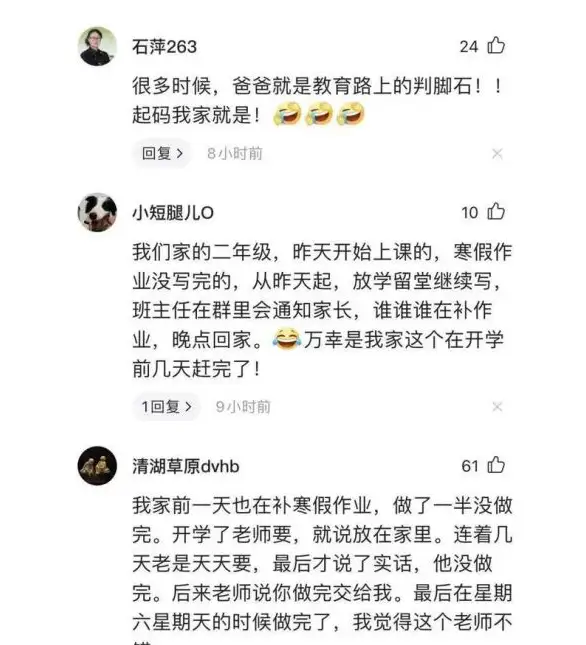Like the comment by 小短腿儿O

pos(496,212)
